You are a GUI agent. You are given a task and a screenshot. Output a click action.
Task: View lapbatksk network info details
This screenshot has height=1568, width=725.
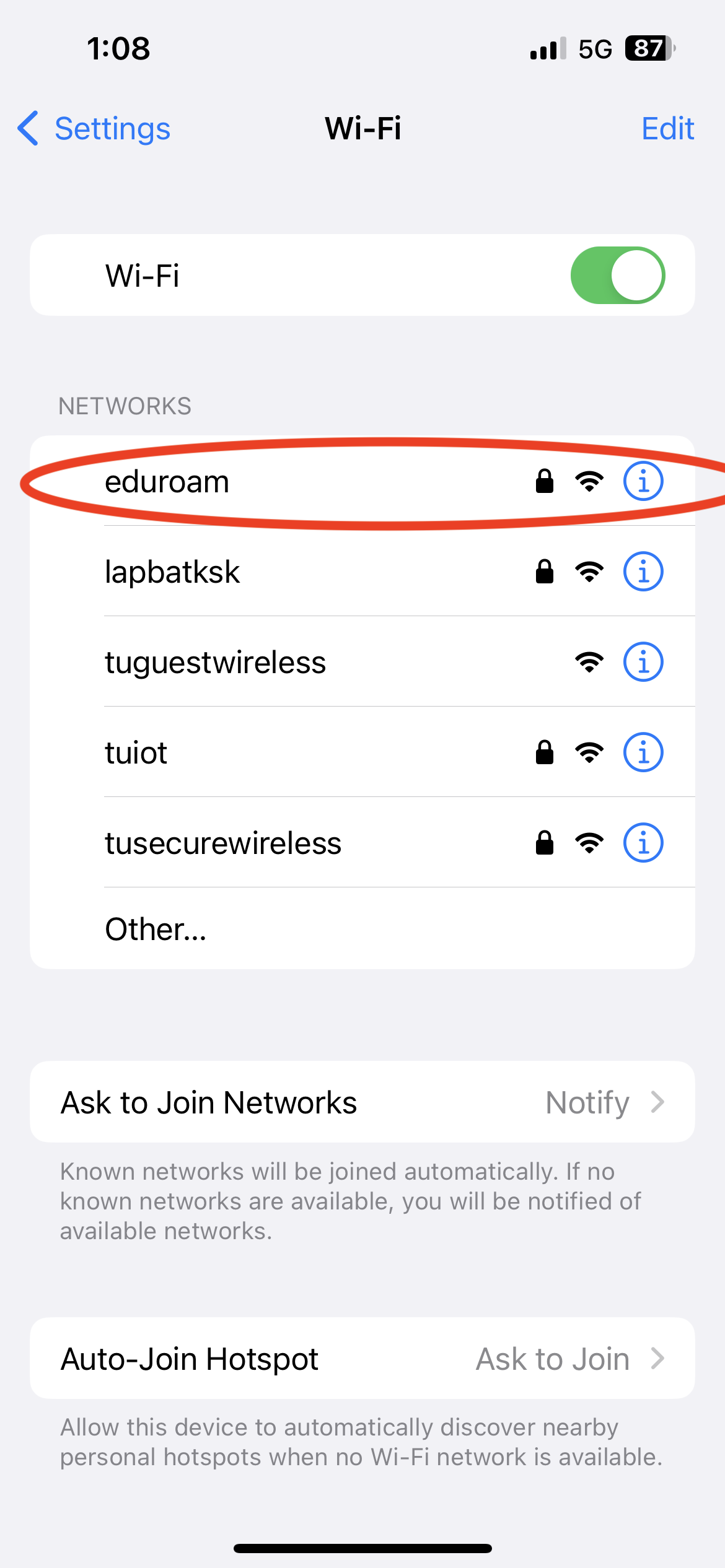(x=643, y=572)
